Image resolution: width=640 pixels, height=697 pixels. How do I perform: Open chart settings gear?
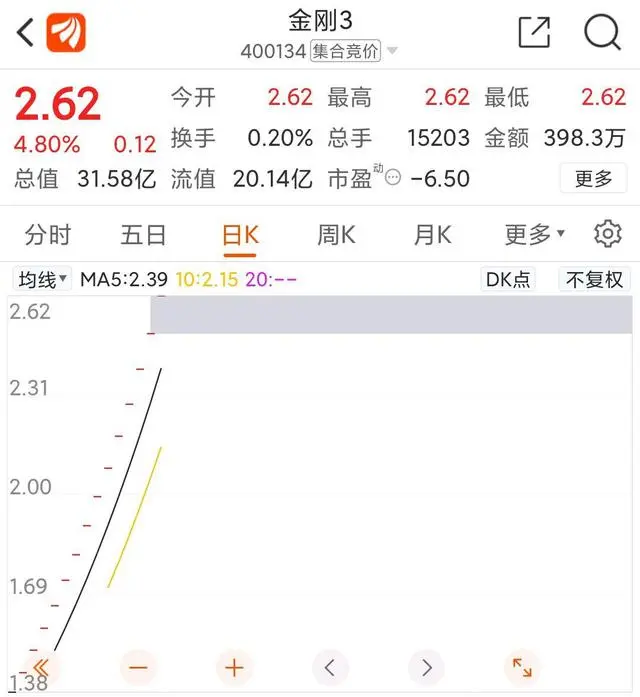(x=607, y=235)
